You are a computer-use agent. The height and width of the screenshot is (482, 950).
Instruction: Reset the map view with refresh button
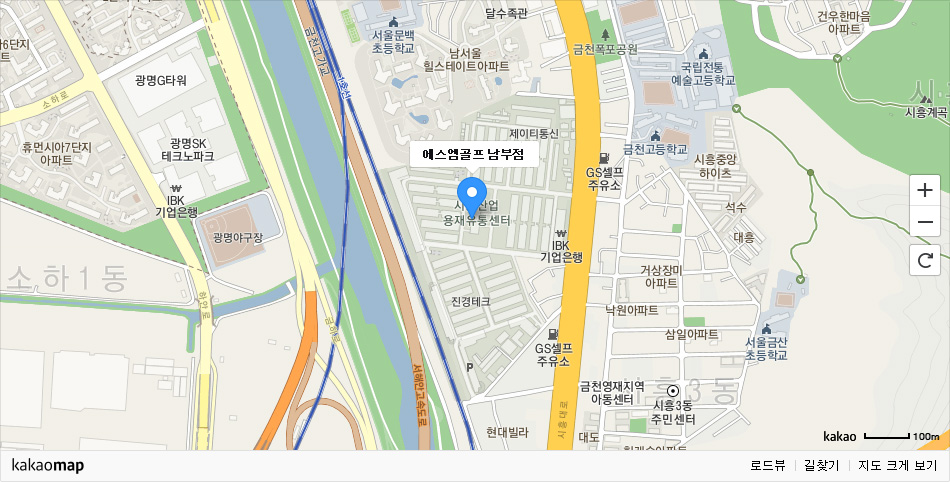(x=925, y=261)
